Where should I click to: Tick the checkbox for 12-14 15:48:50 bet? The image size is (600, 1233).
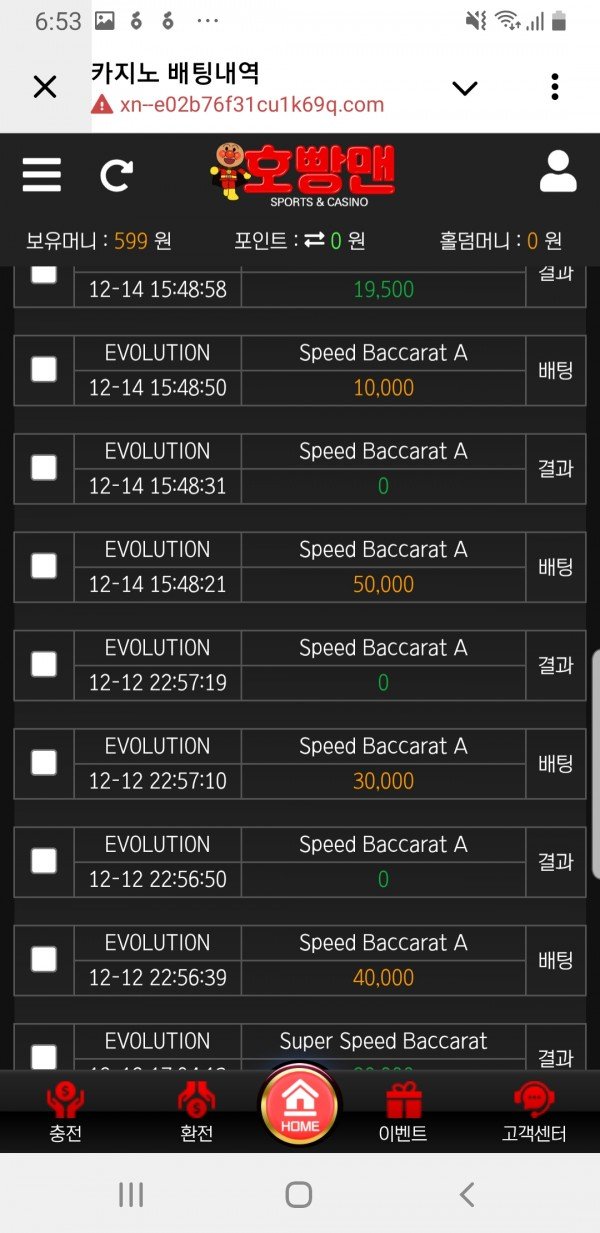[44, 370]
